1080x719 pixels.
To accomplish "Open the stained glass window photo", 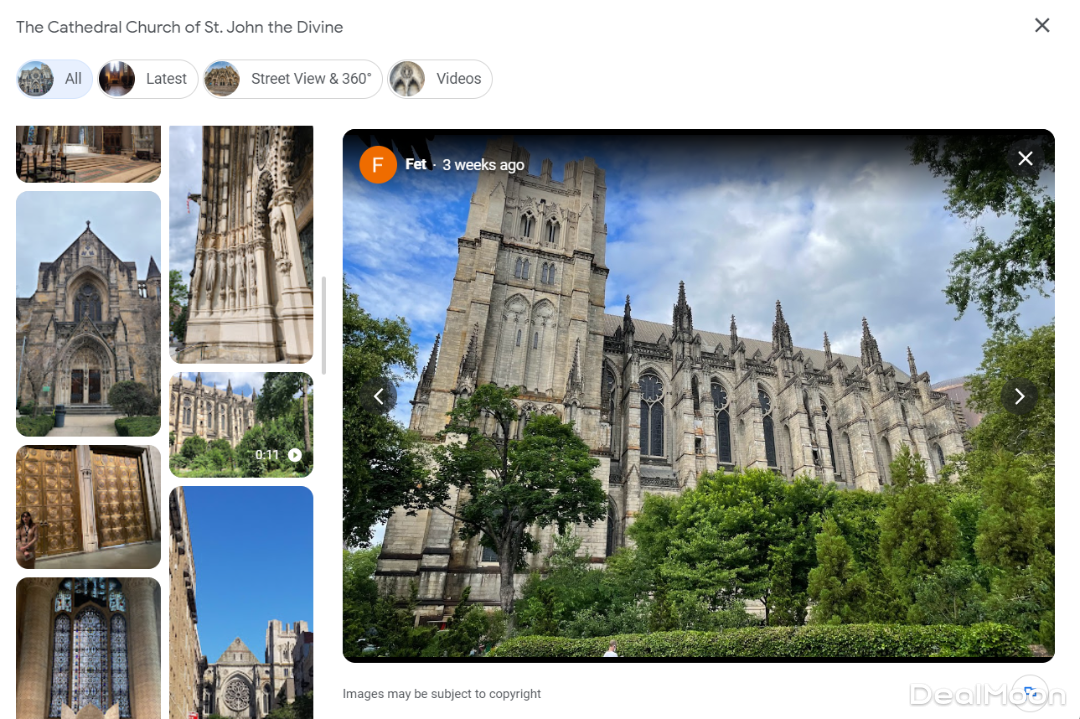I will click(x=88, y=647).
